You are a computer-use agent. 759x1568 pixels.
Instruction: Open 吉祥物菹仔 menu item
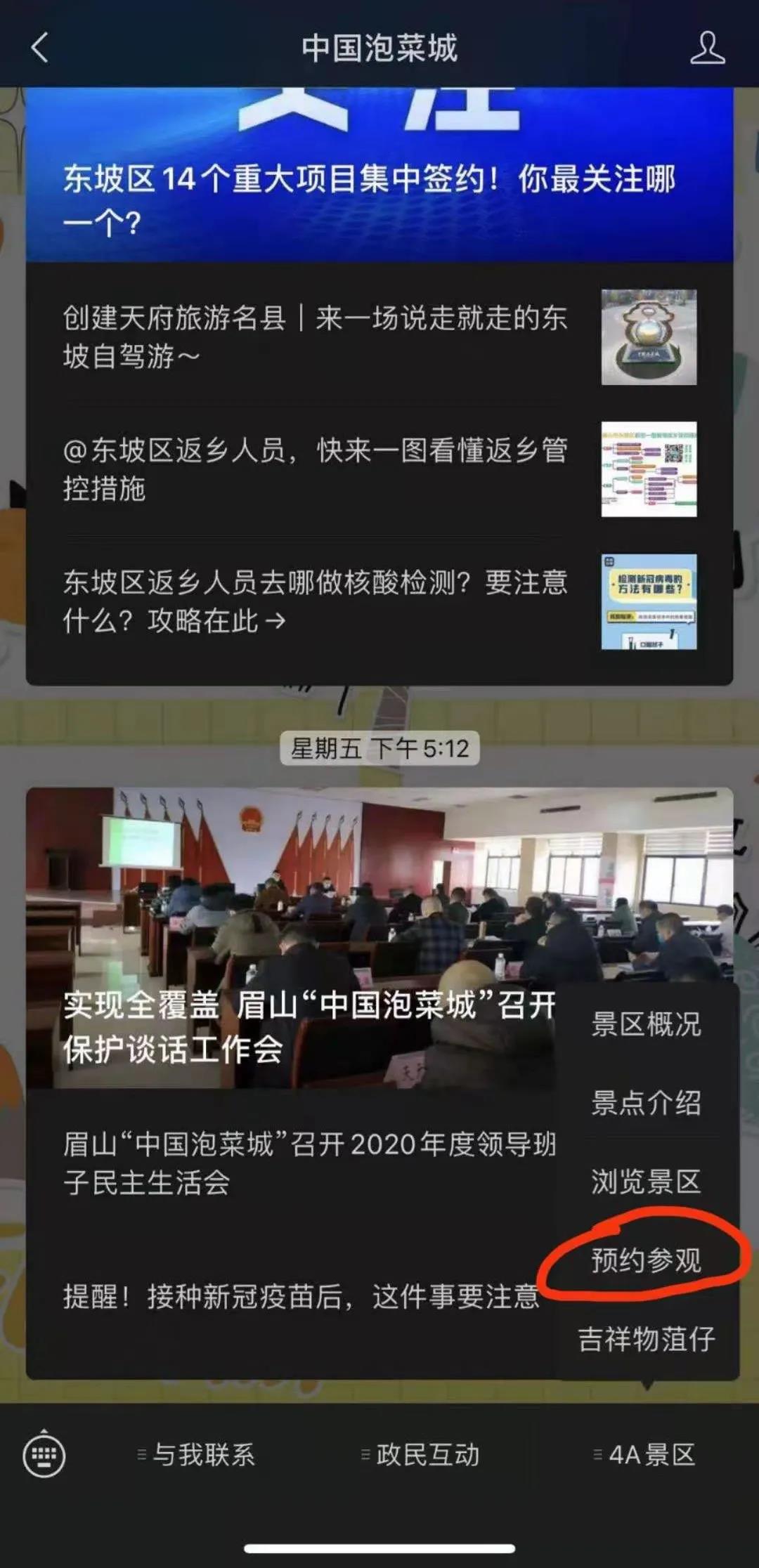tap(646, 1339)
